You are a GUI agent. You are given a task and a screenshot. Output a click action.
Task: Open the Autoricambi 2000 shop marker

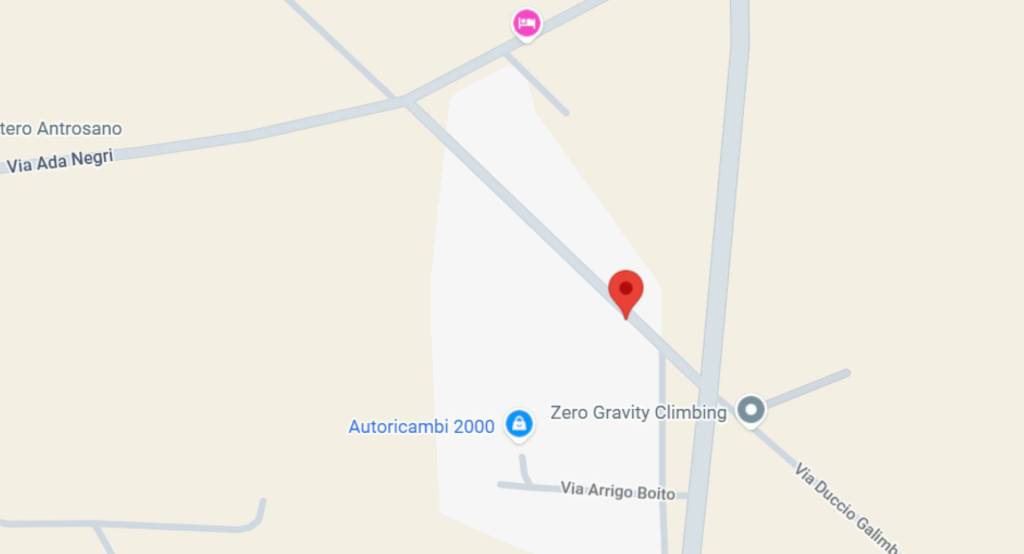coord(518,424)
